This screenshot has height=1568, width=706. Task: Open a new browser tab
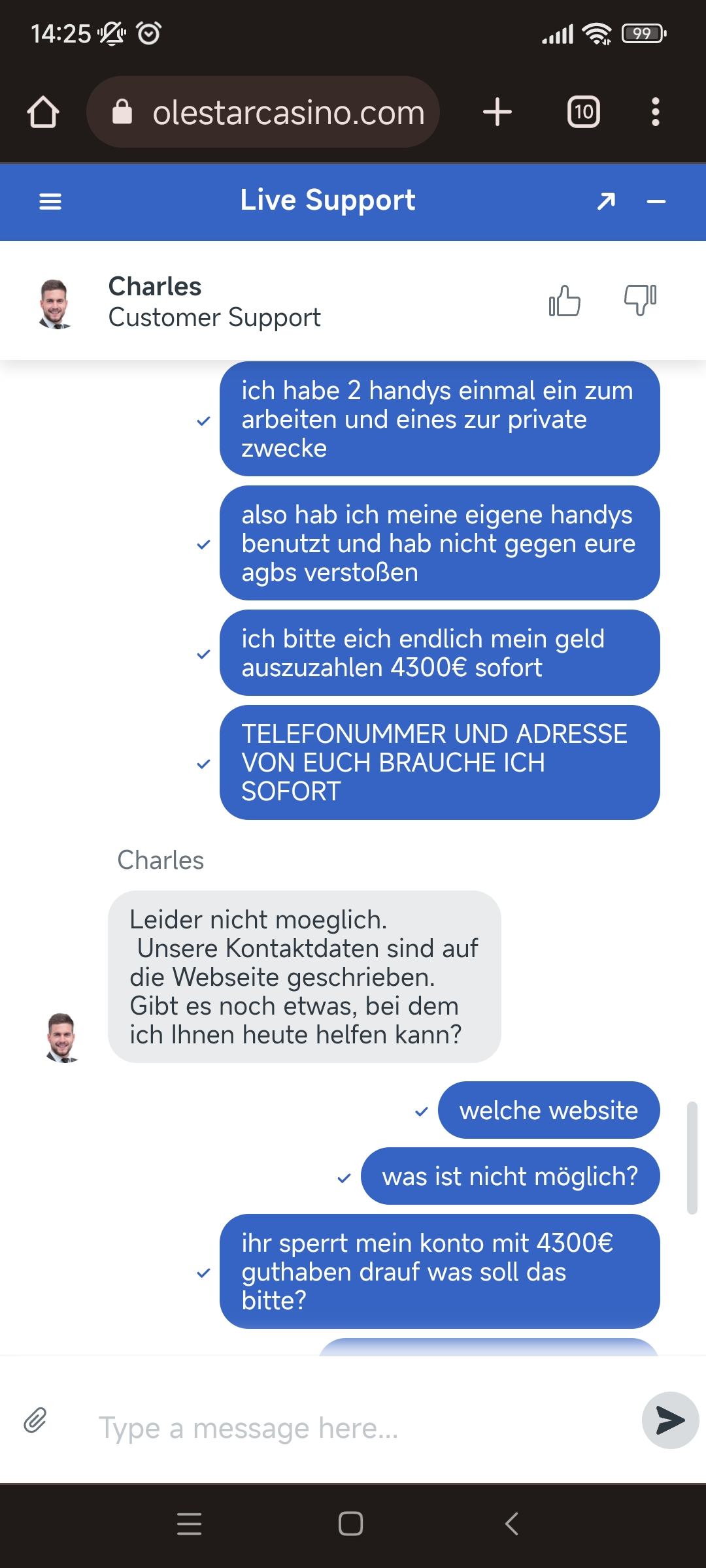497,112
